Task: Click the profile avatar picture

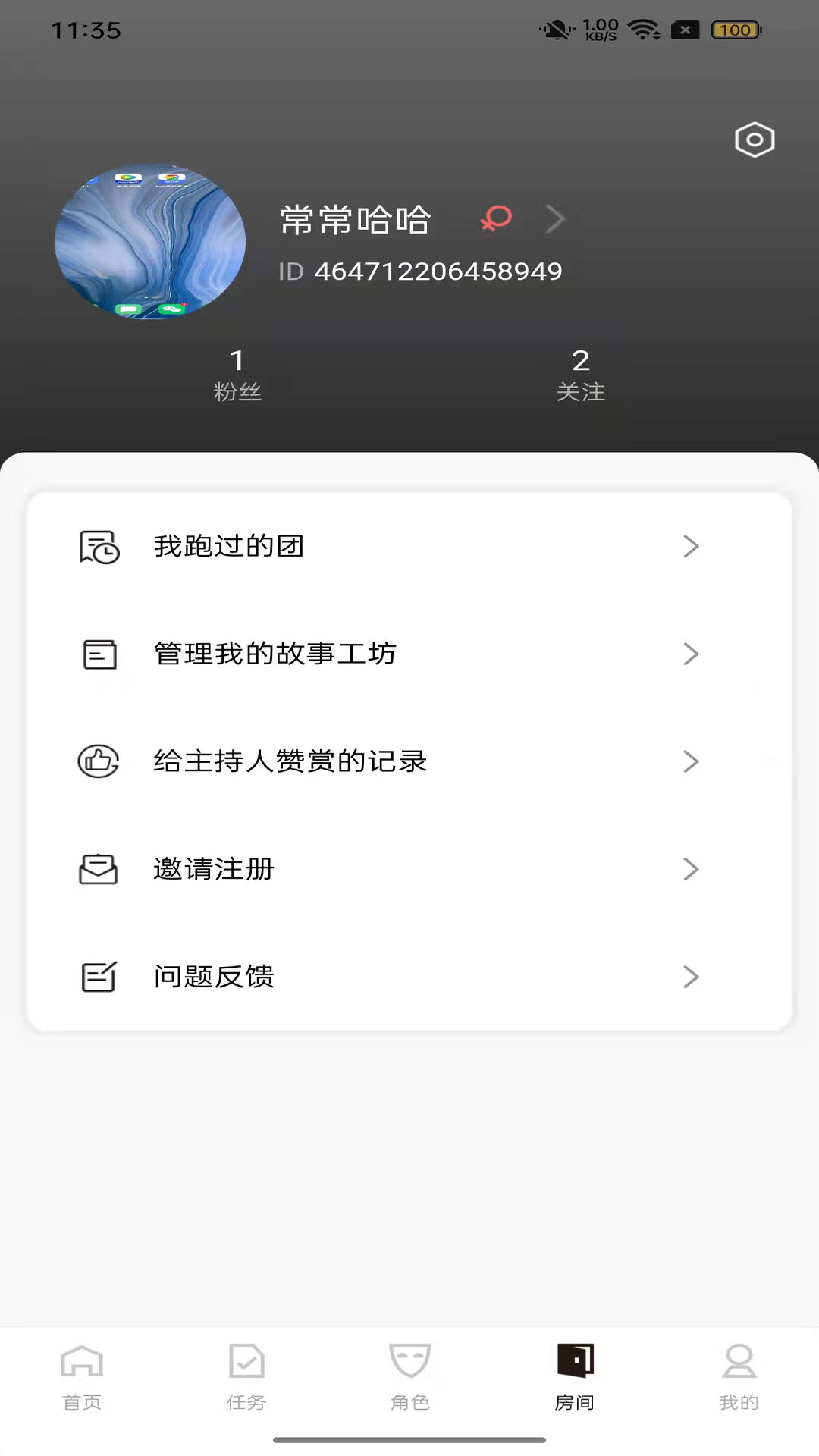Action: [149, 241]
